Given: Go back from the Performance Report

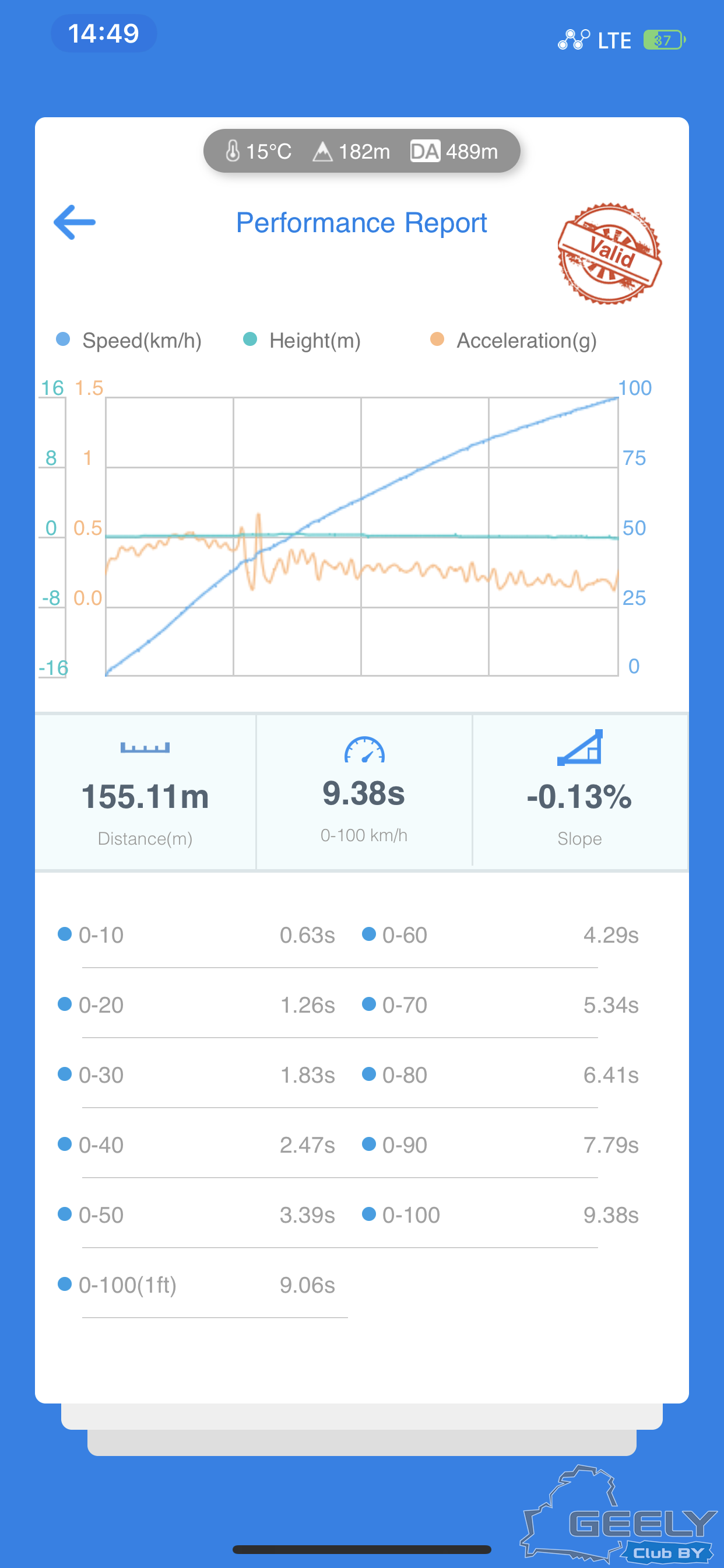Looking at the screenshot, I should pyautogui.click(x=74, y=222).
